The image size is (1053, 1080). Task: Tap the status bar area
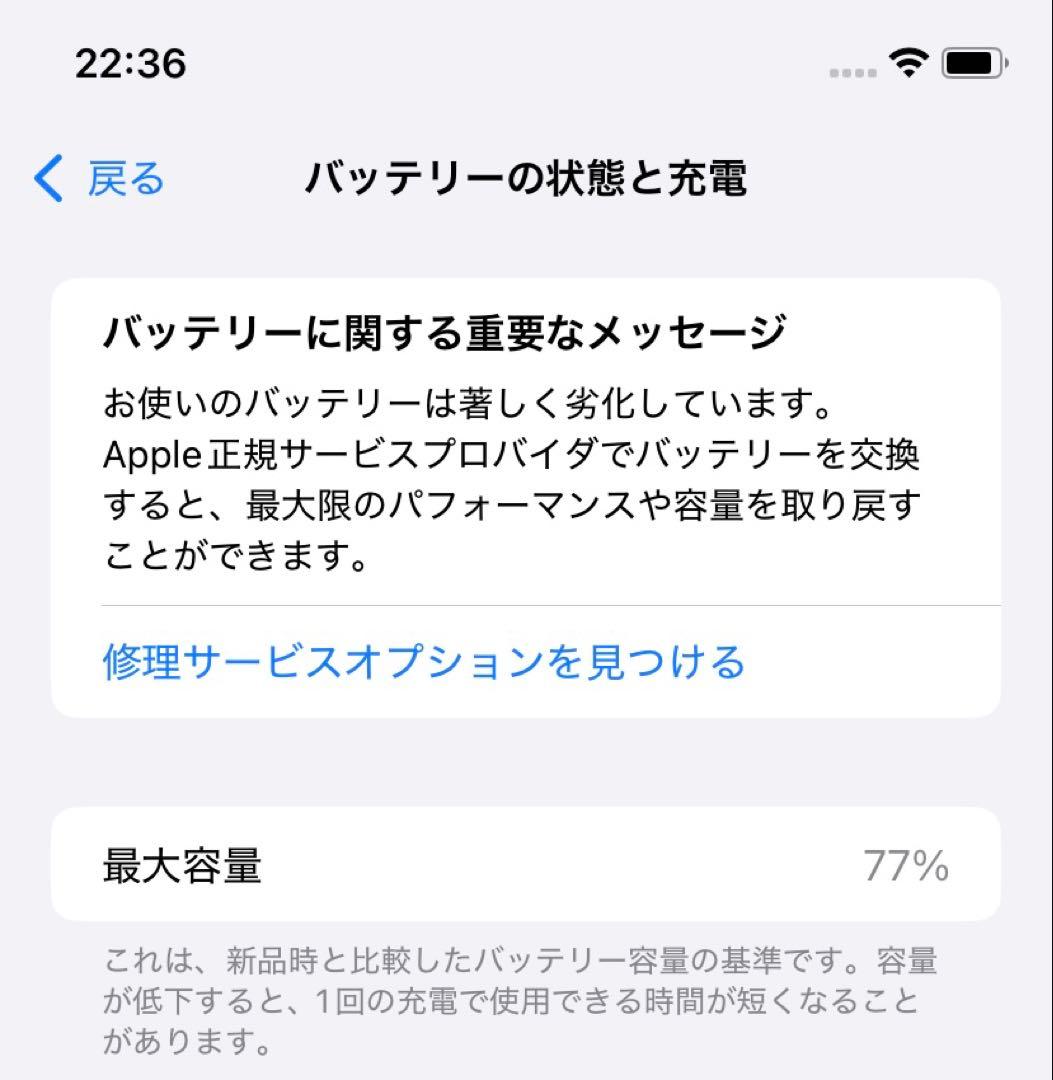tap(526, 63)
